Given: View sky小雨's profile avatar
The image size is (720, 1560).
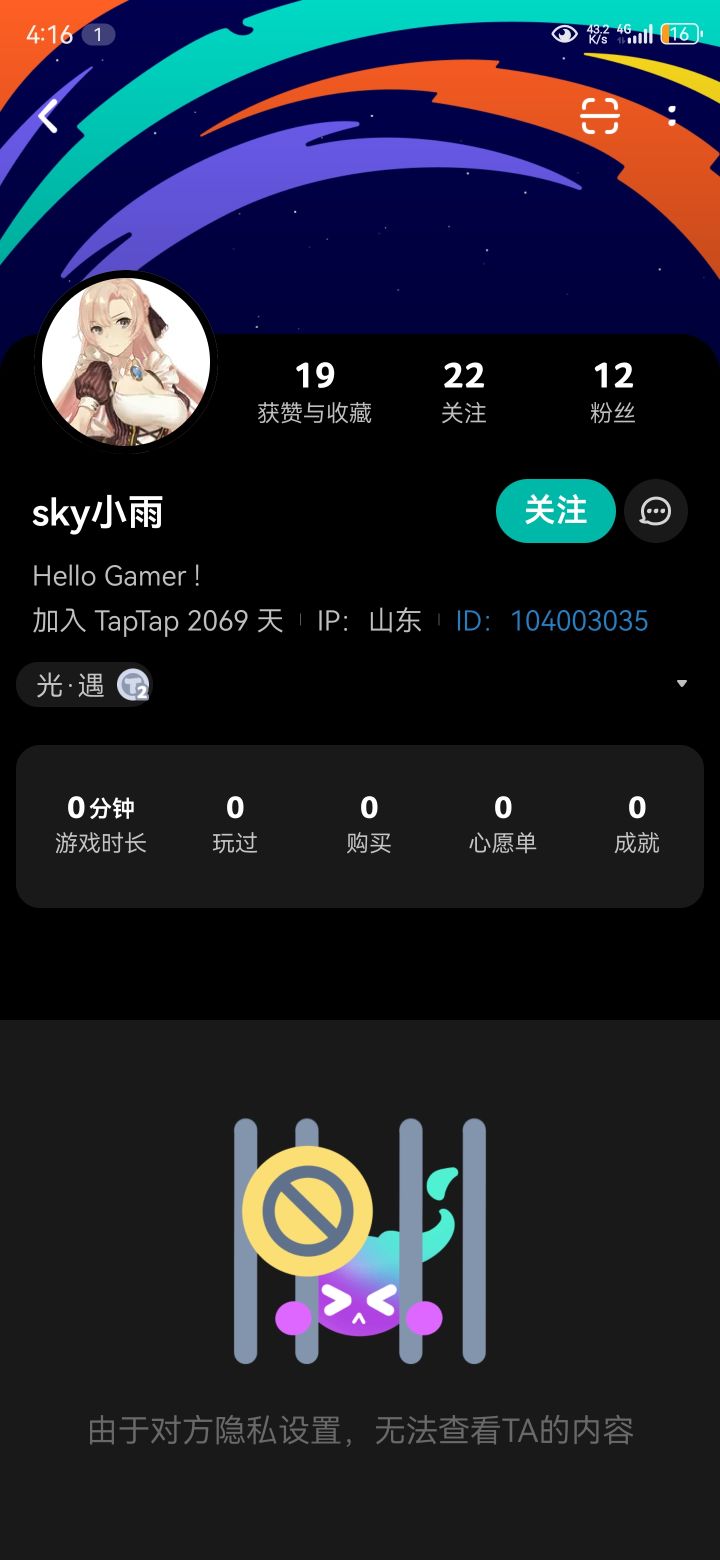Looking at the screenshot, I should coord(126,362).
